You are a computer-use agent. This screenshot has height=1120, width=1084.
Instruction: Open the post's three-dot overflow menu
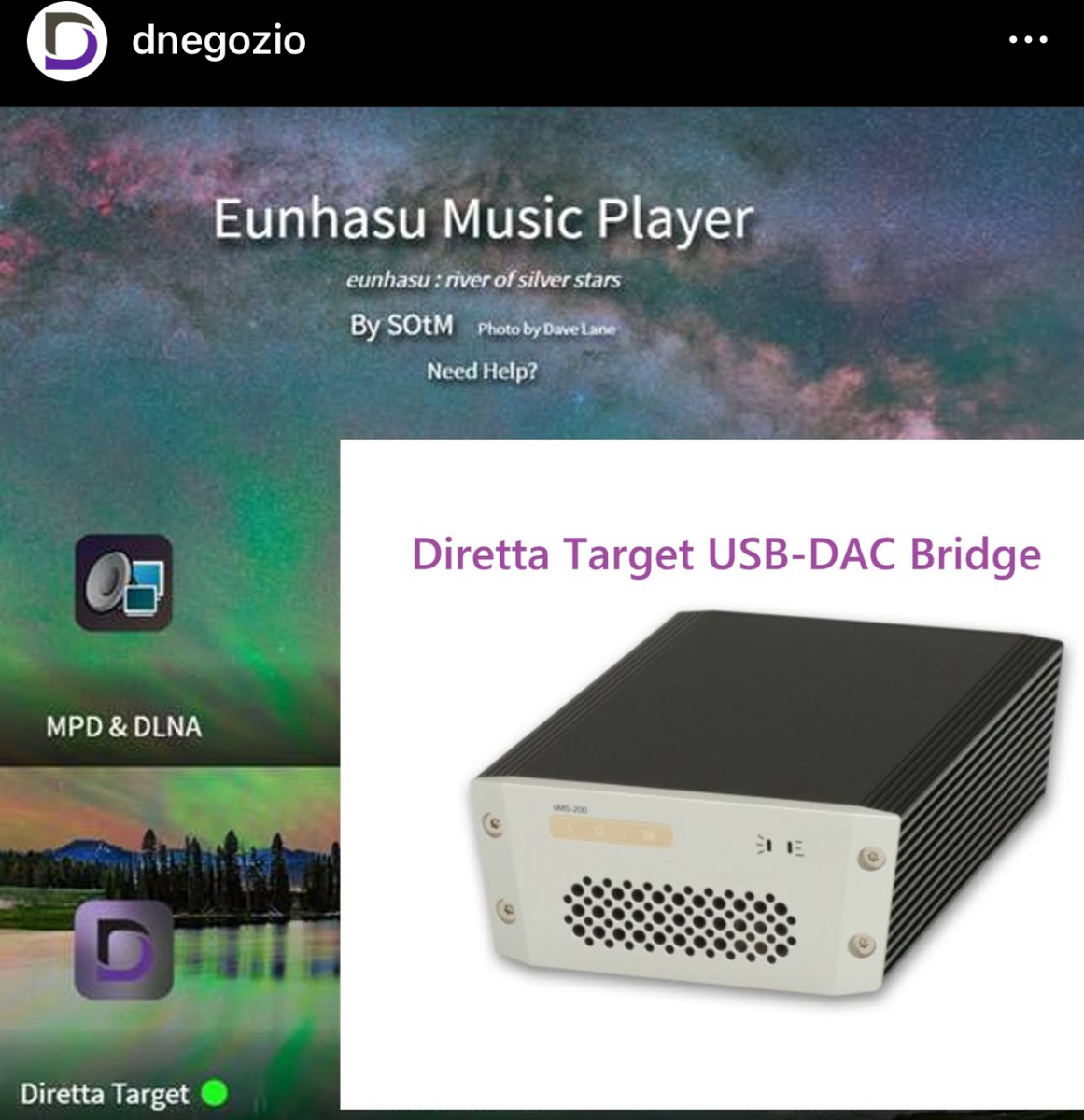[x=1028, y=40]
